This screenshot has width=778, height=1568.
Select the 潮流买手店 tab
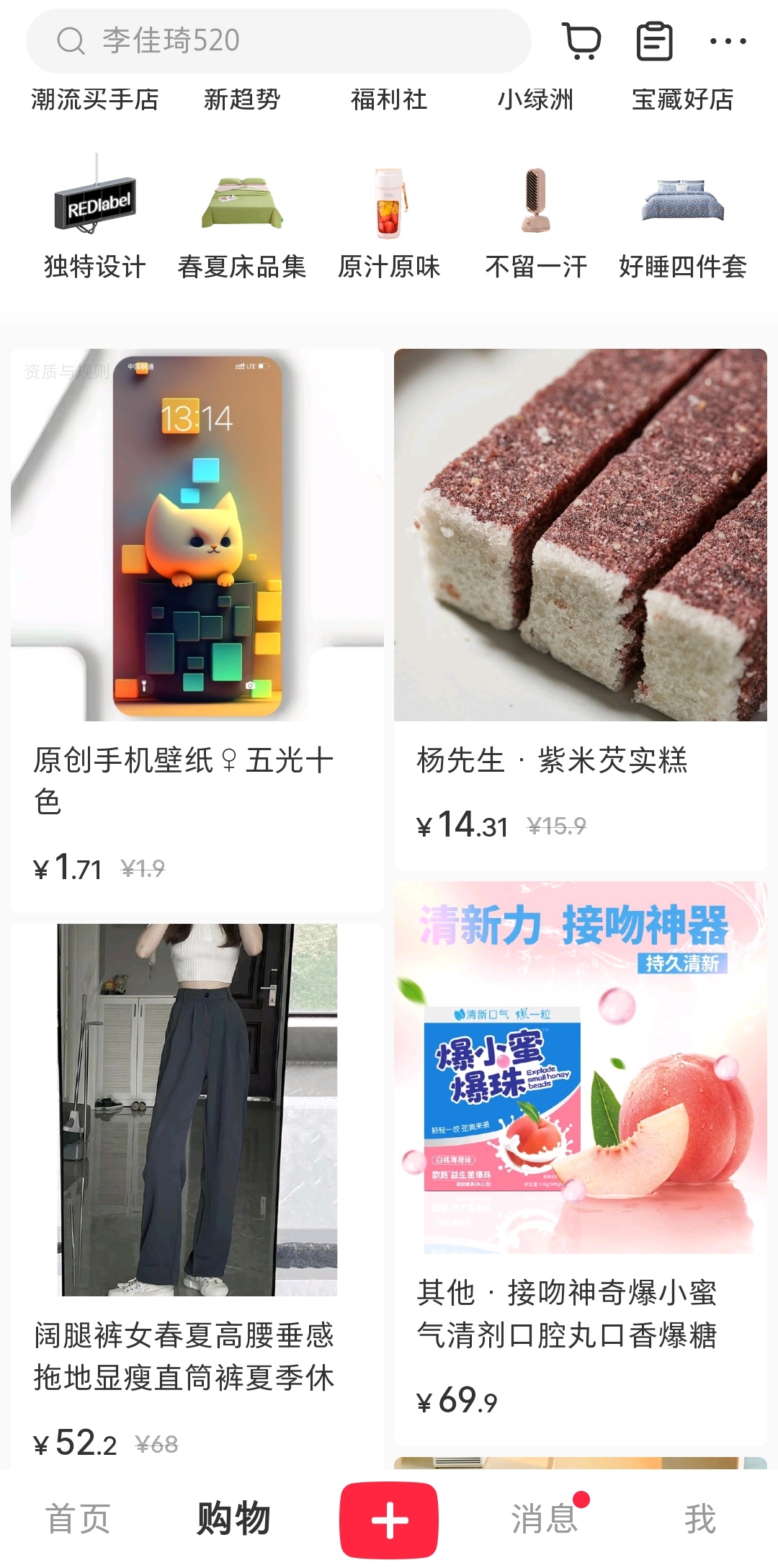click(95, 99)
